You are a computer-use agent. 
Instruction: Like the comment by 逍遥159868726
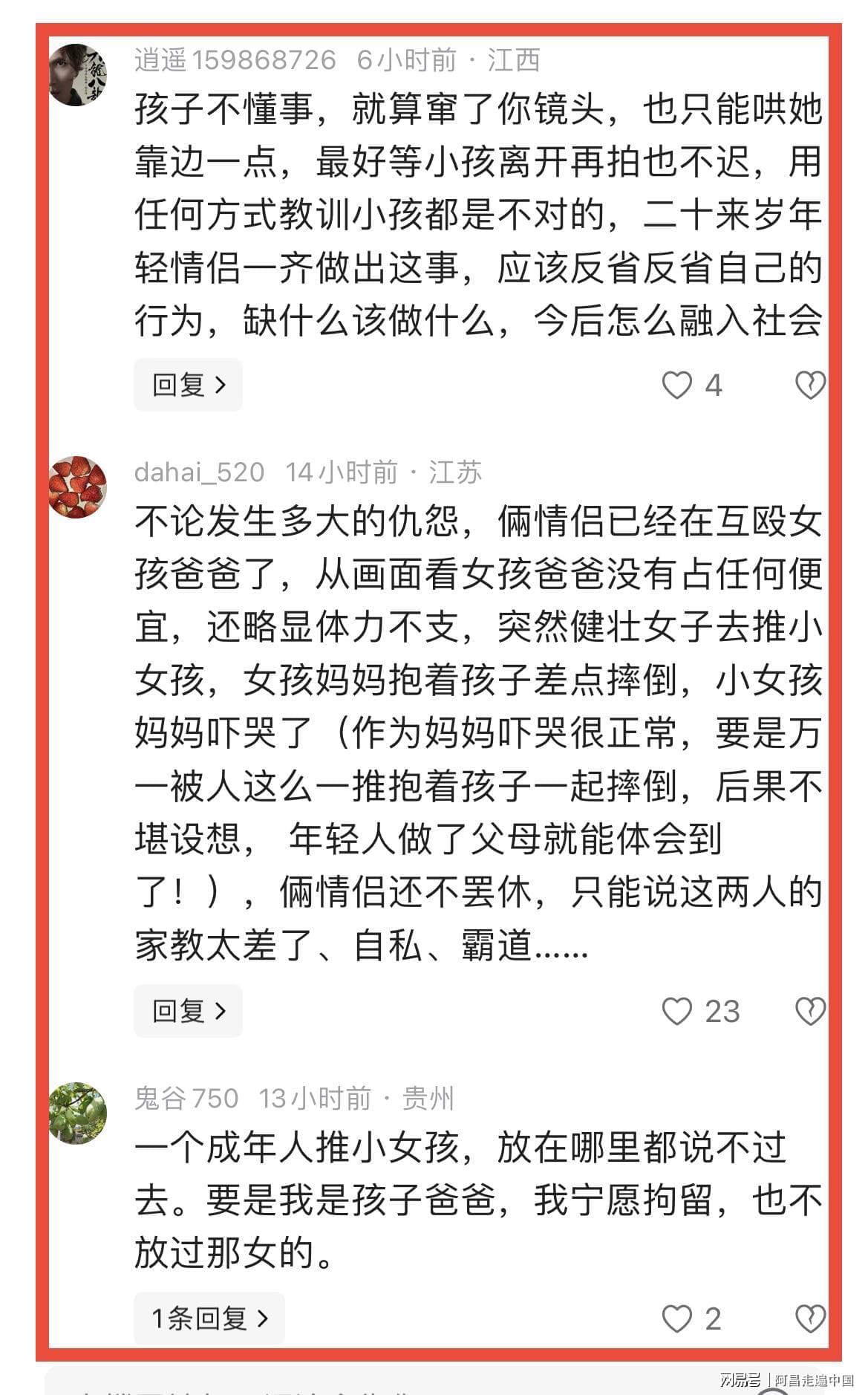[676, 386]
